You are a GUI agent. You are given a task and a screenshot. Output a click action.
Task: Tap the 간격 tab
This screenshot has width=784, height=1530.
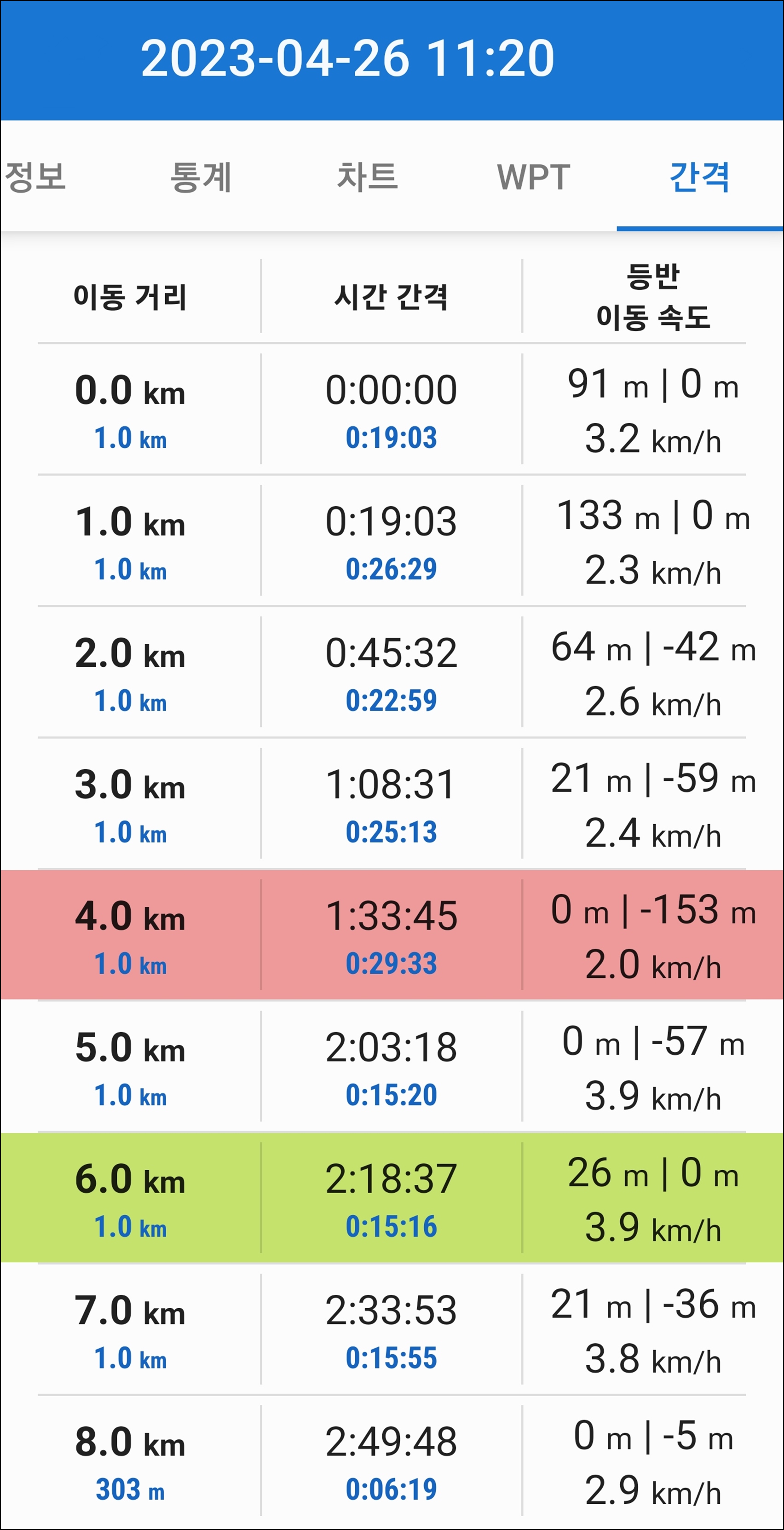(700, 177)
